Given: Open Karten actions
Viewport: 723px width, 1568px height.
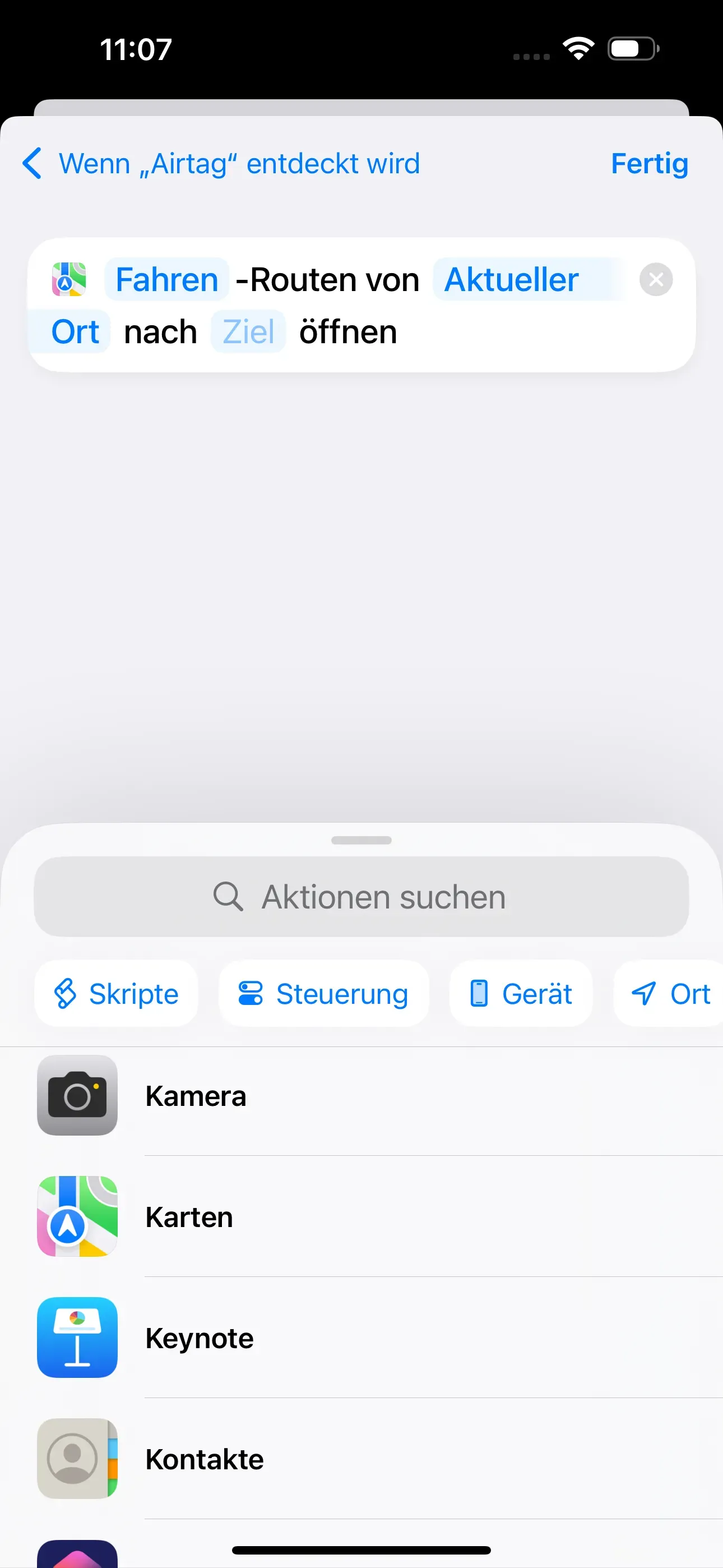Looking at the screenshot, I should coord(361,1217).
